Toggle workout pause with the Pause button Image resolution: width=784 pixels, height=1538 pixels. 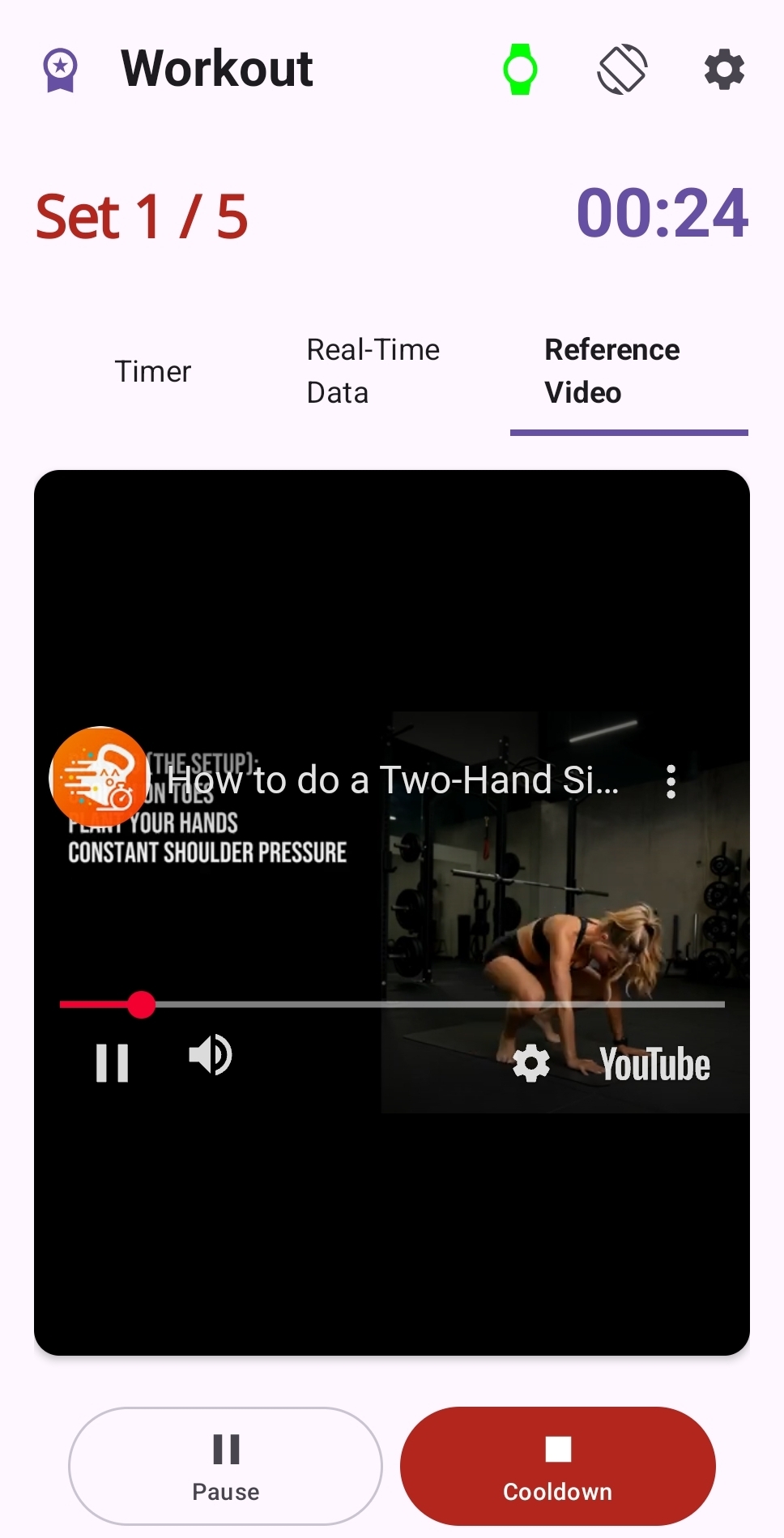click(x=225, y=1465)
